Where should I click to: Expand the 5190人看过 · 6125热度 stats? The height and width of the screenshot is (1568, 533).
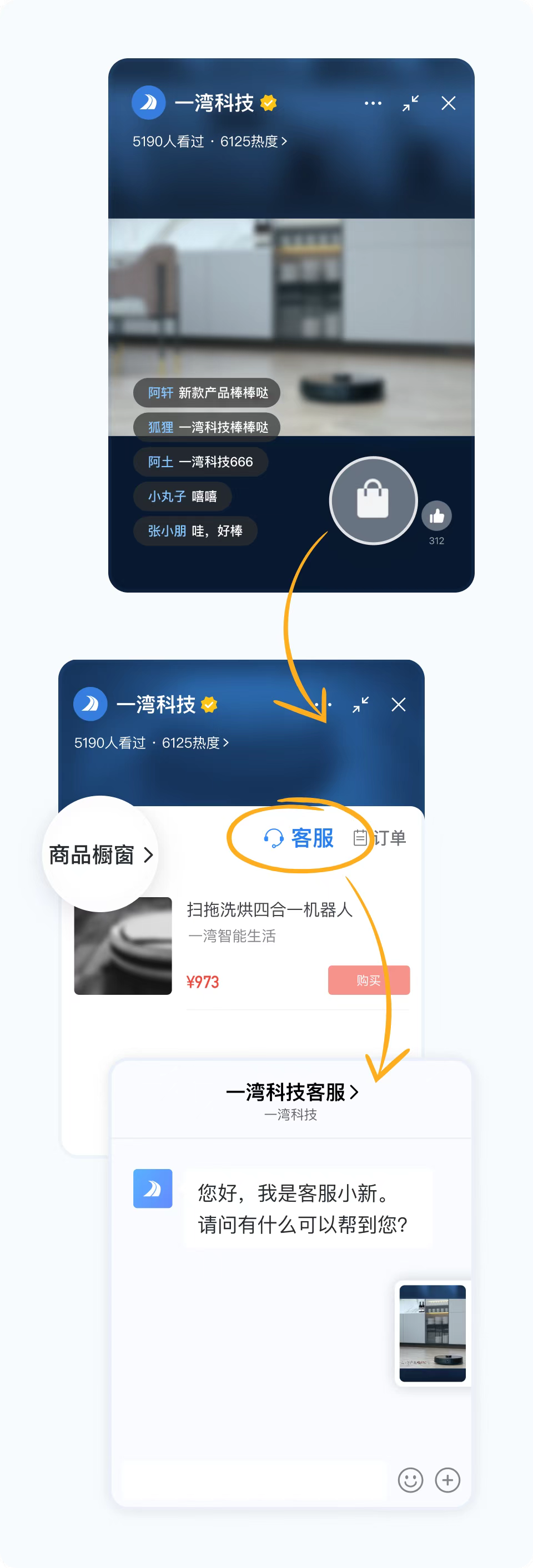209,141
